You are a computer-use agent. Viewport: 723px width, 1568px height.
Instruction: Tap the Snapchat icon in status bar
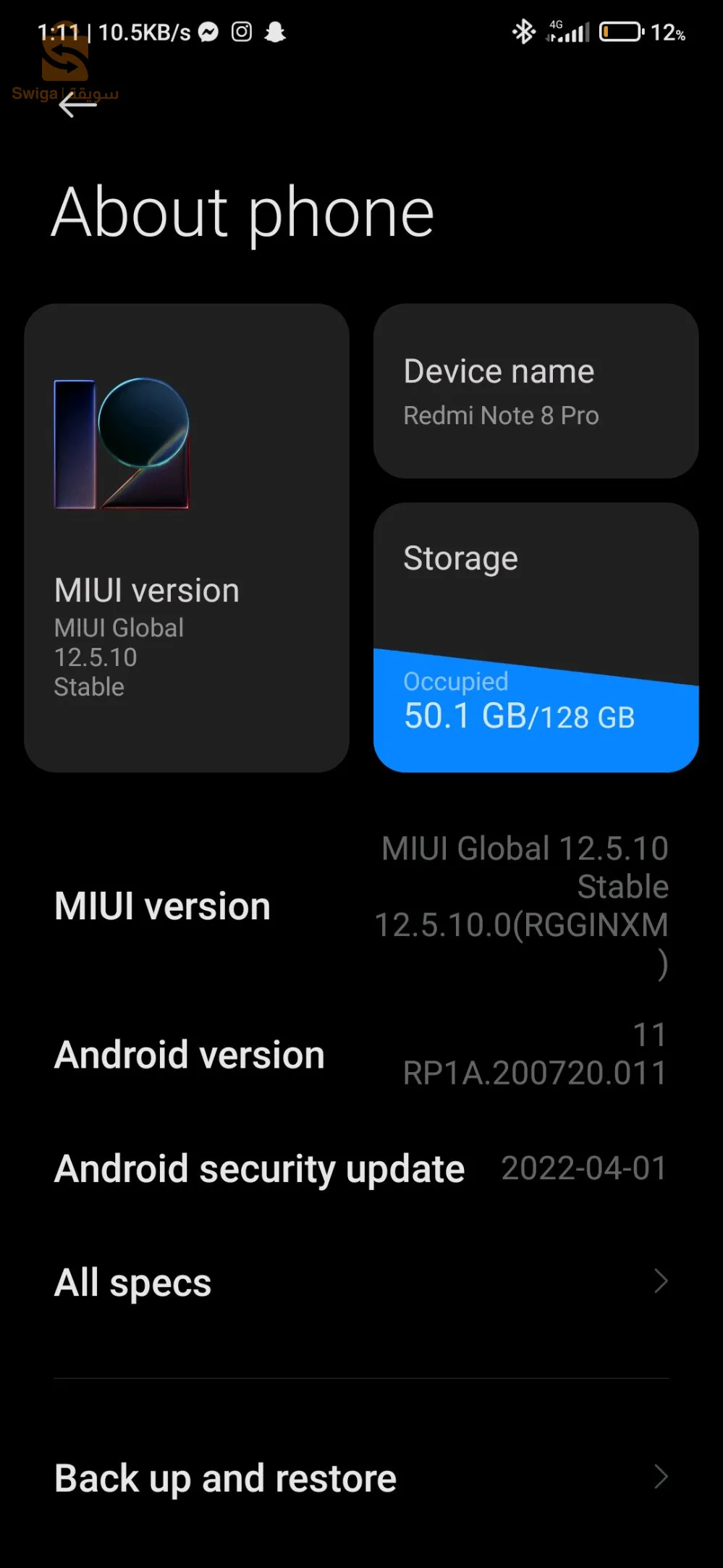tap(276, 31)
